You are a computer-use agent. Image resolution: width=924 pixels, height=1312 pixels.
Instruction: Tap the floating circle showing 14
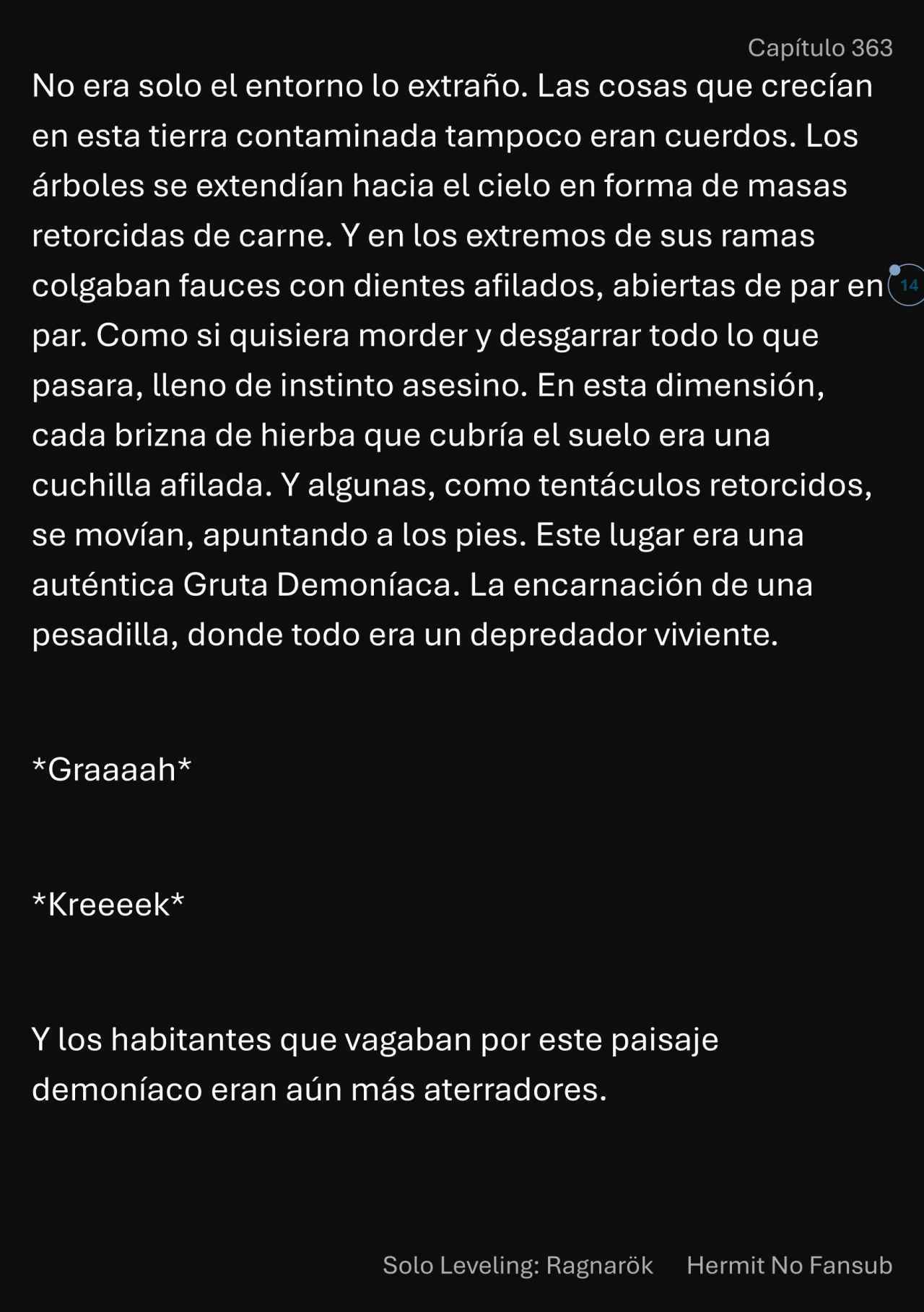pyautogui.click(x=908, y=285)
